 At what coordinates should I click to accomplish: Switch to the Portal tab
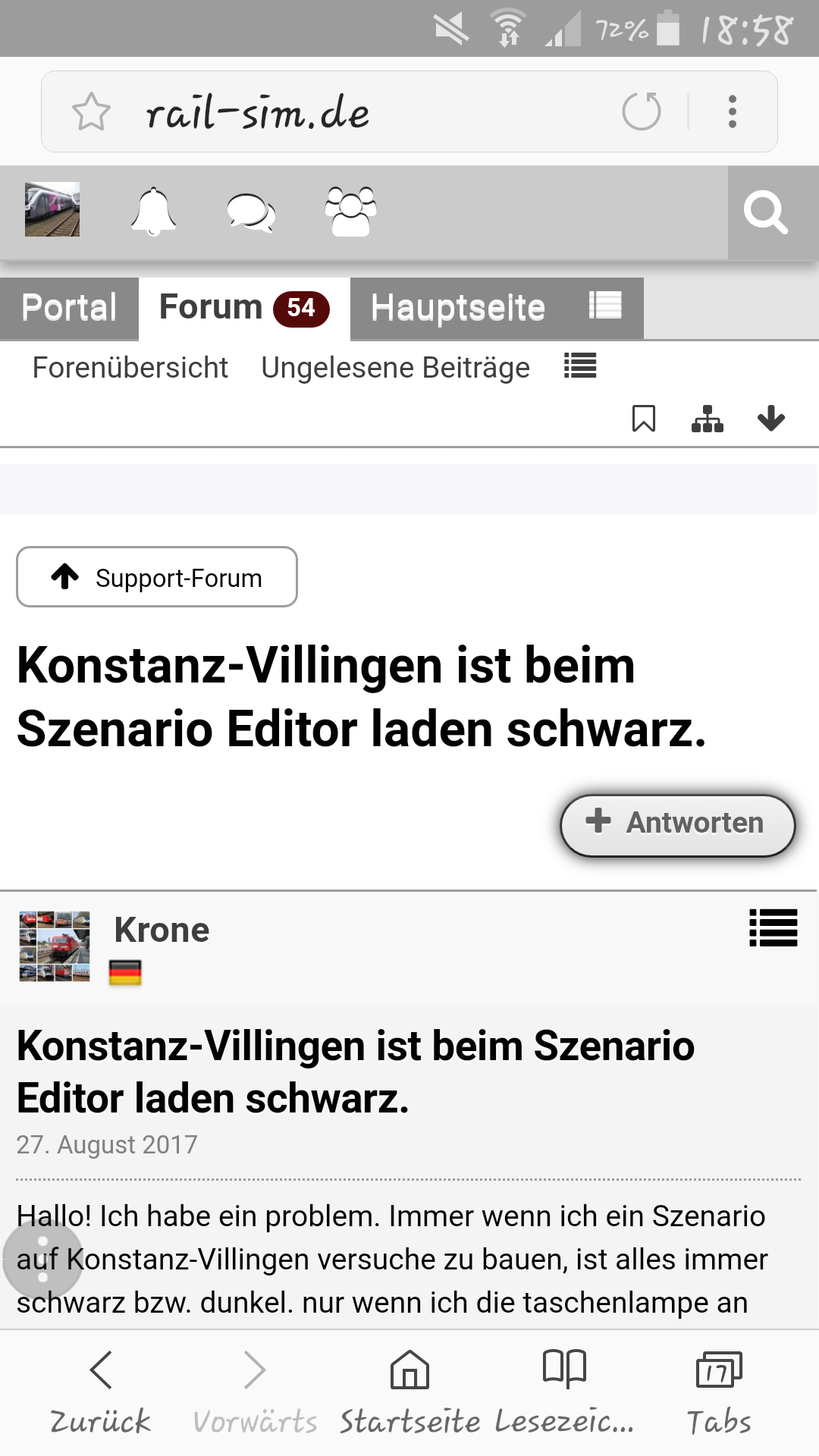pyautogui.click(x=69, y=308)
